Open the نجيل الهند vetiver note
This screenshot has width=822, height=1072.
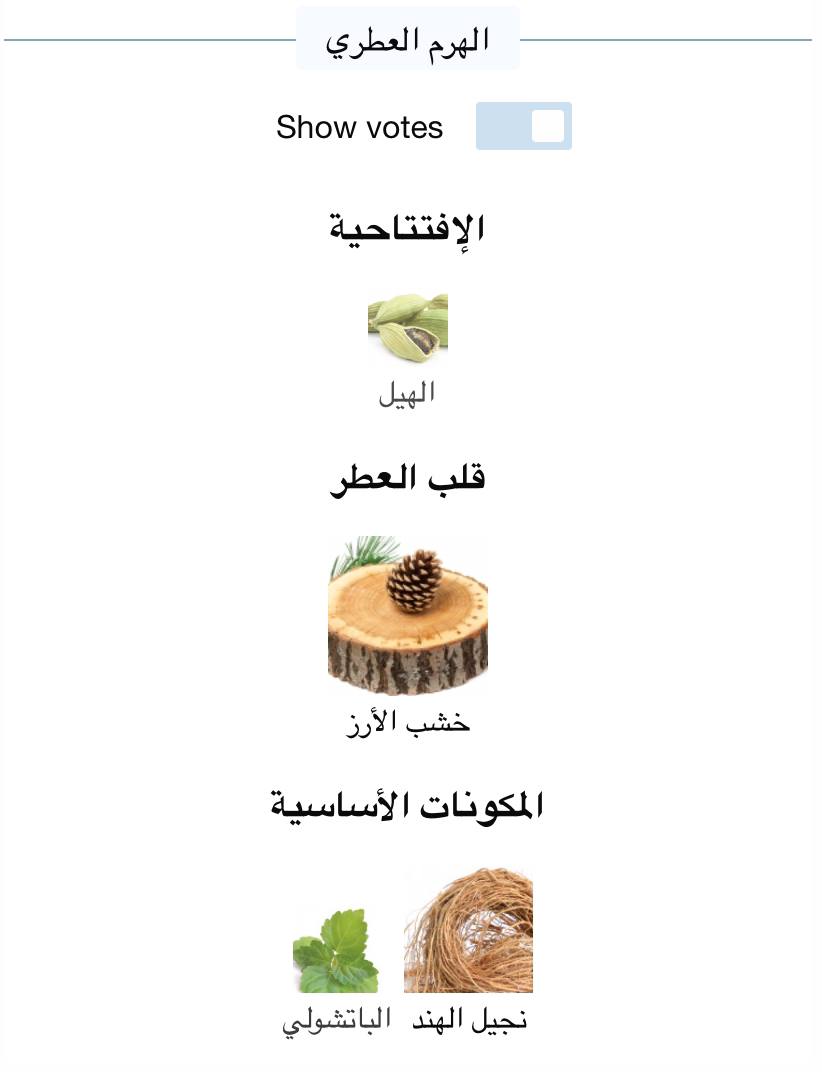pos(468,931)
